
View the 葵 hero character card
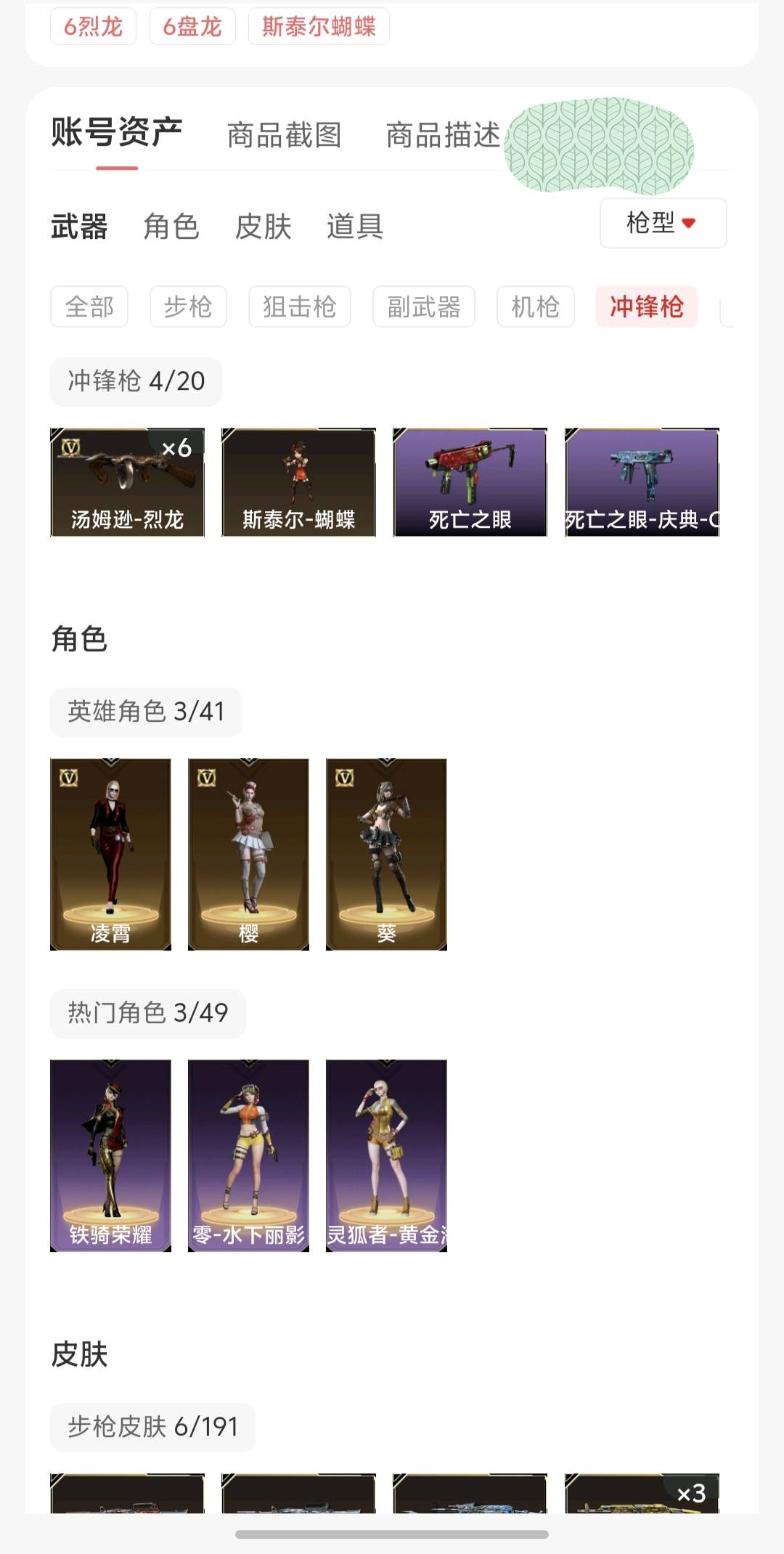pos(386,853)
